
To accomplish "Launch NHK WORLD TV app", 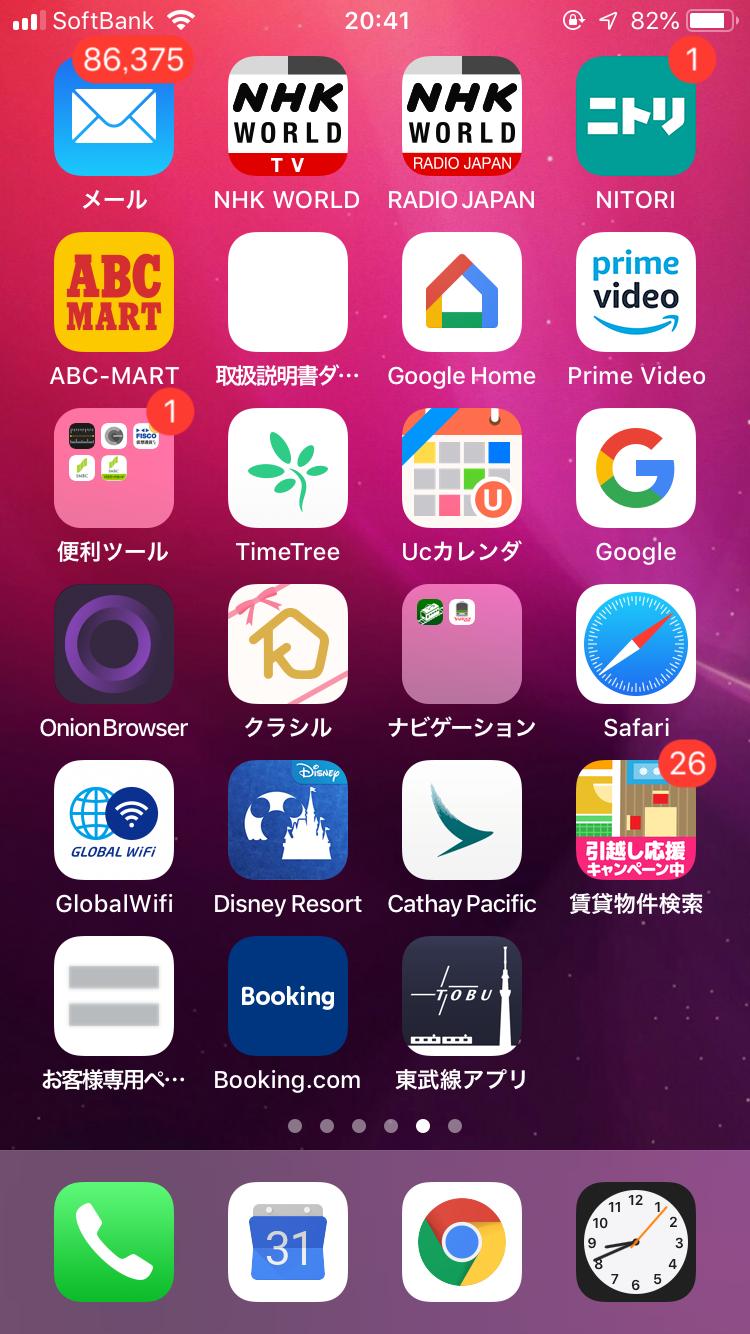I will point(288,116).
